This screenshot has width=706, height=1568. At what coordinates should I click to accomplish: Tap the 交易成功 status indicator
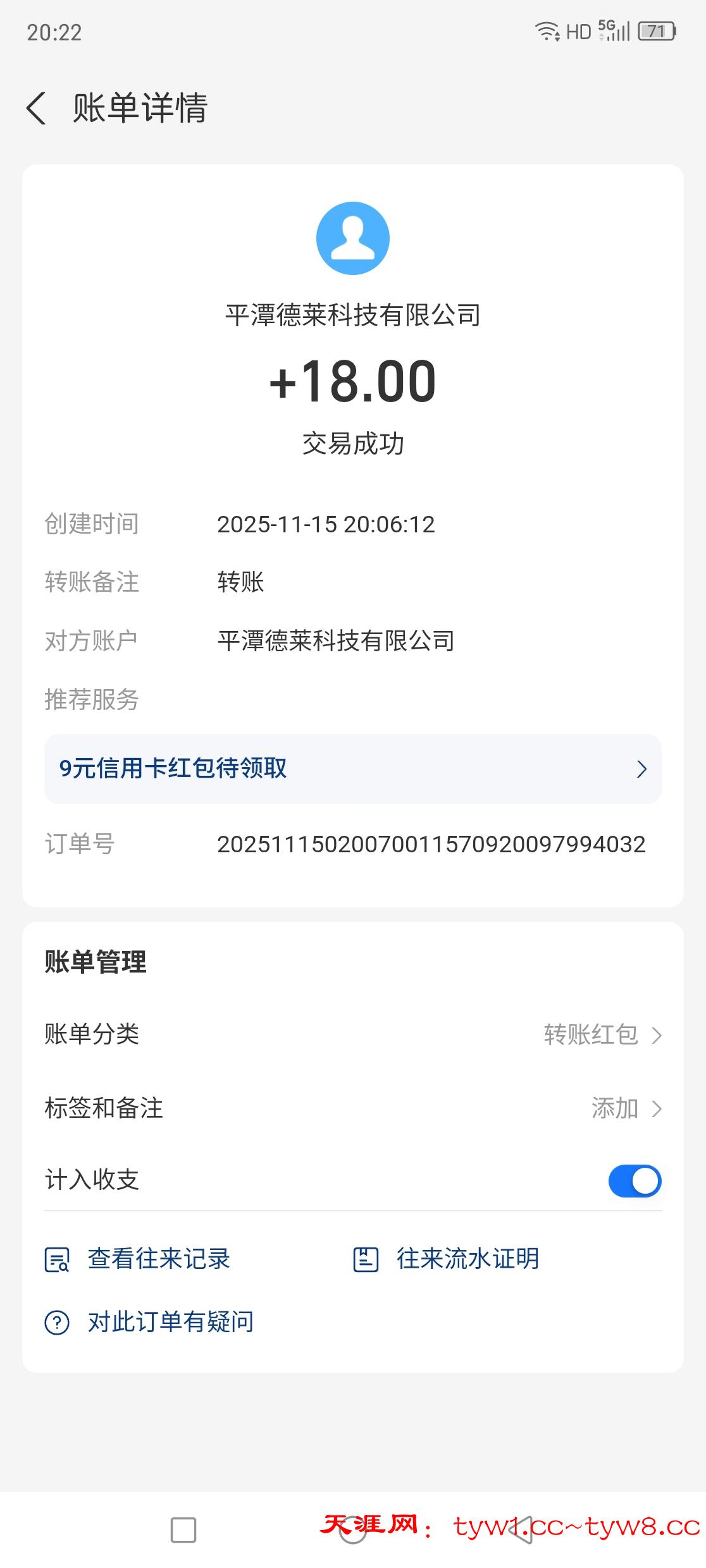(353, 443)
